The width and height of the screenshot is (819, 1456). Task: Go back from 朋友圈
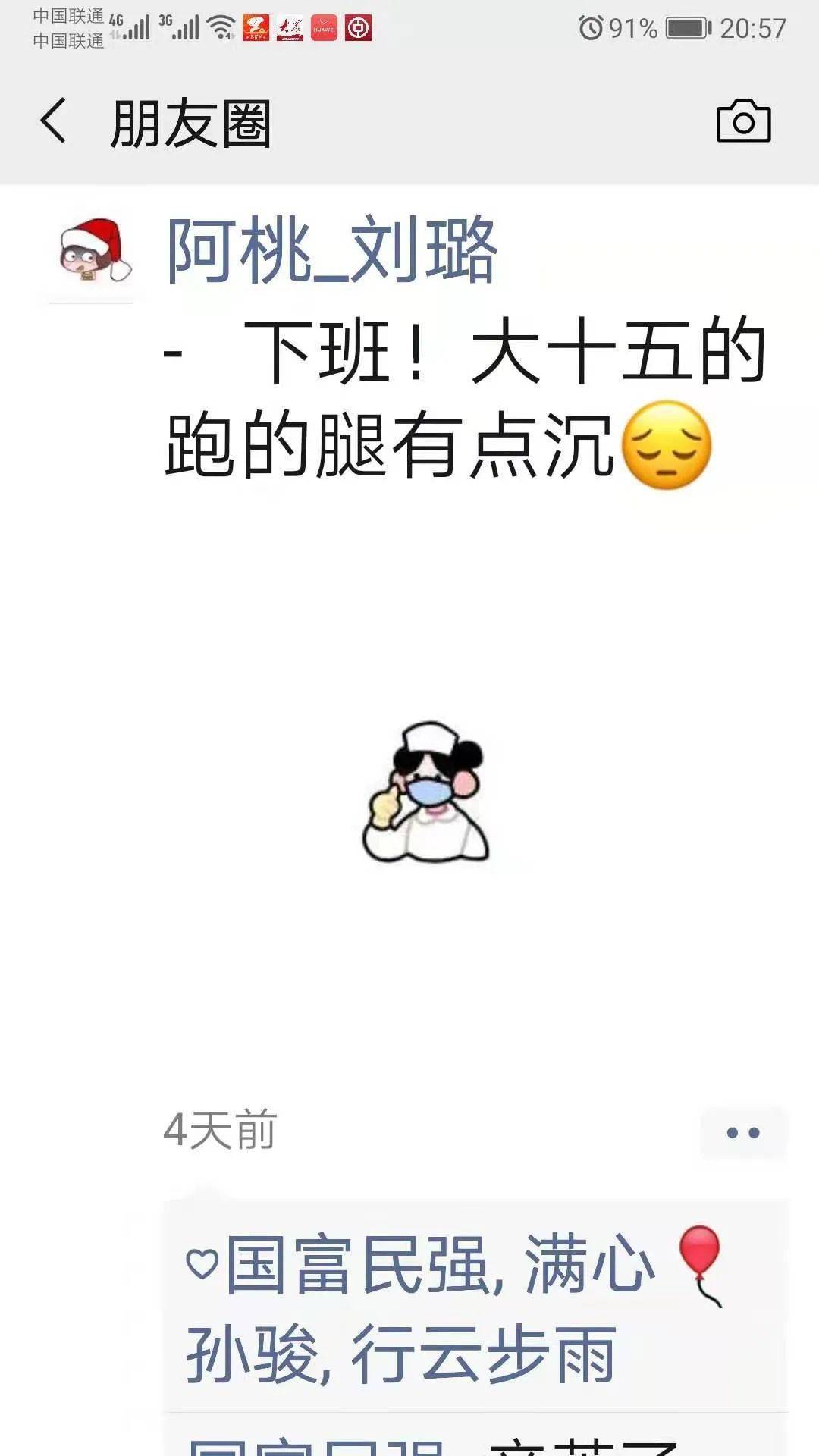53,121
